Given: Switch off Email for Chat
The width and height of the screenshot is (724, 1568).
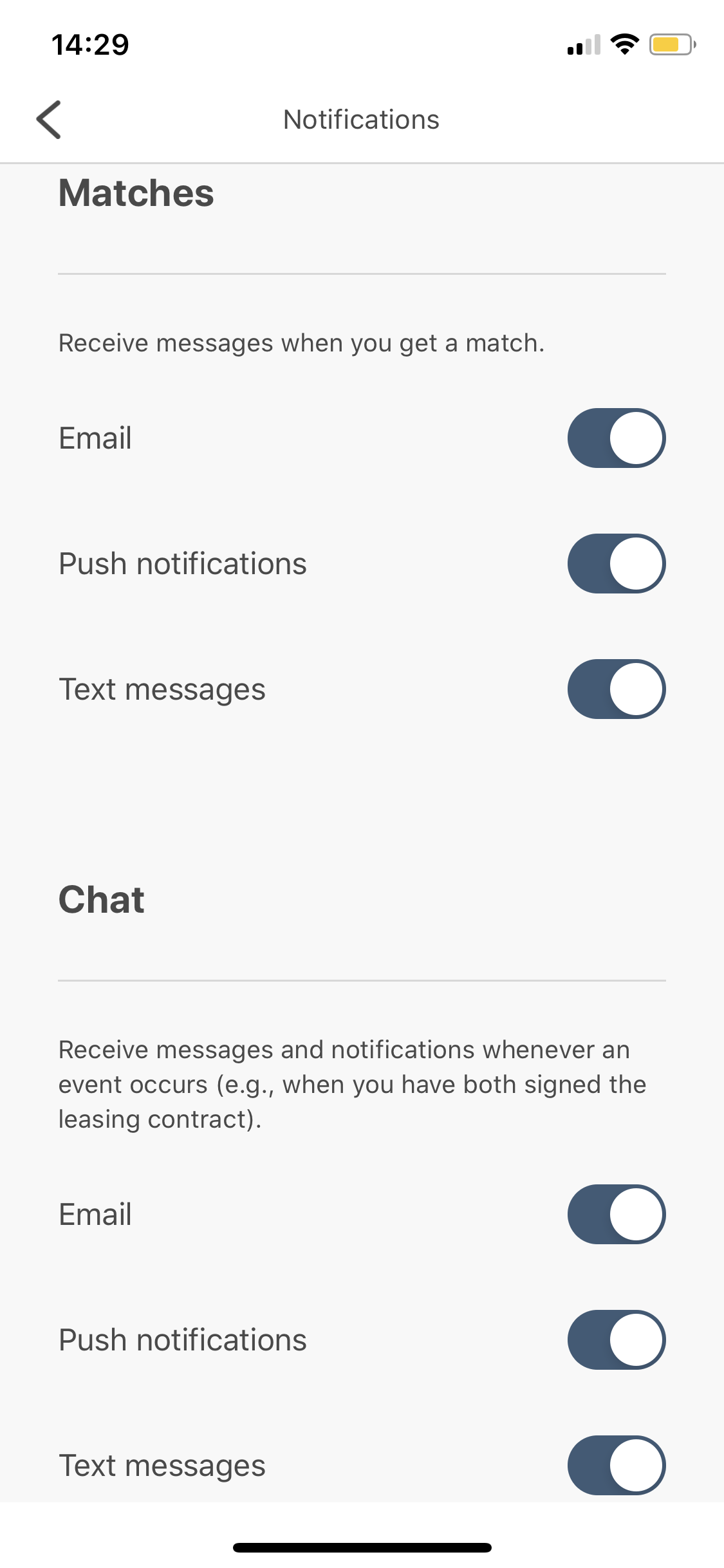Looking at the screenshot, I should tap(617, 1215).
